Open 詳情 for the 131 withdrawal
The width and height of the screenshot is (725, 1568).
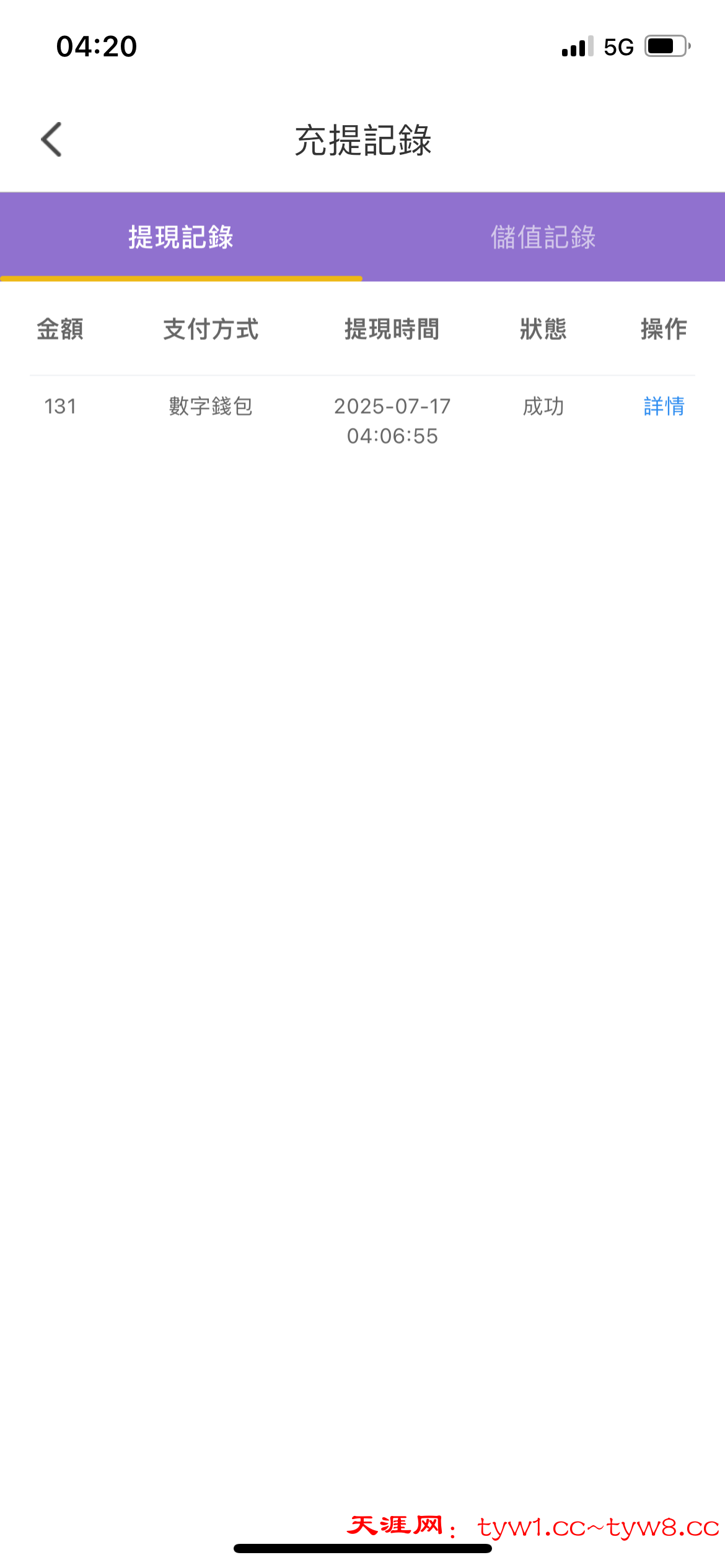tap(664, 406)
